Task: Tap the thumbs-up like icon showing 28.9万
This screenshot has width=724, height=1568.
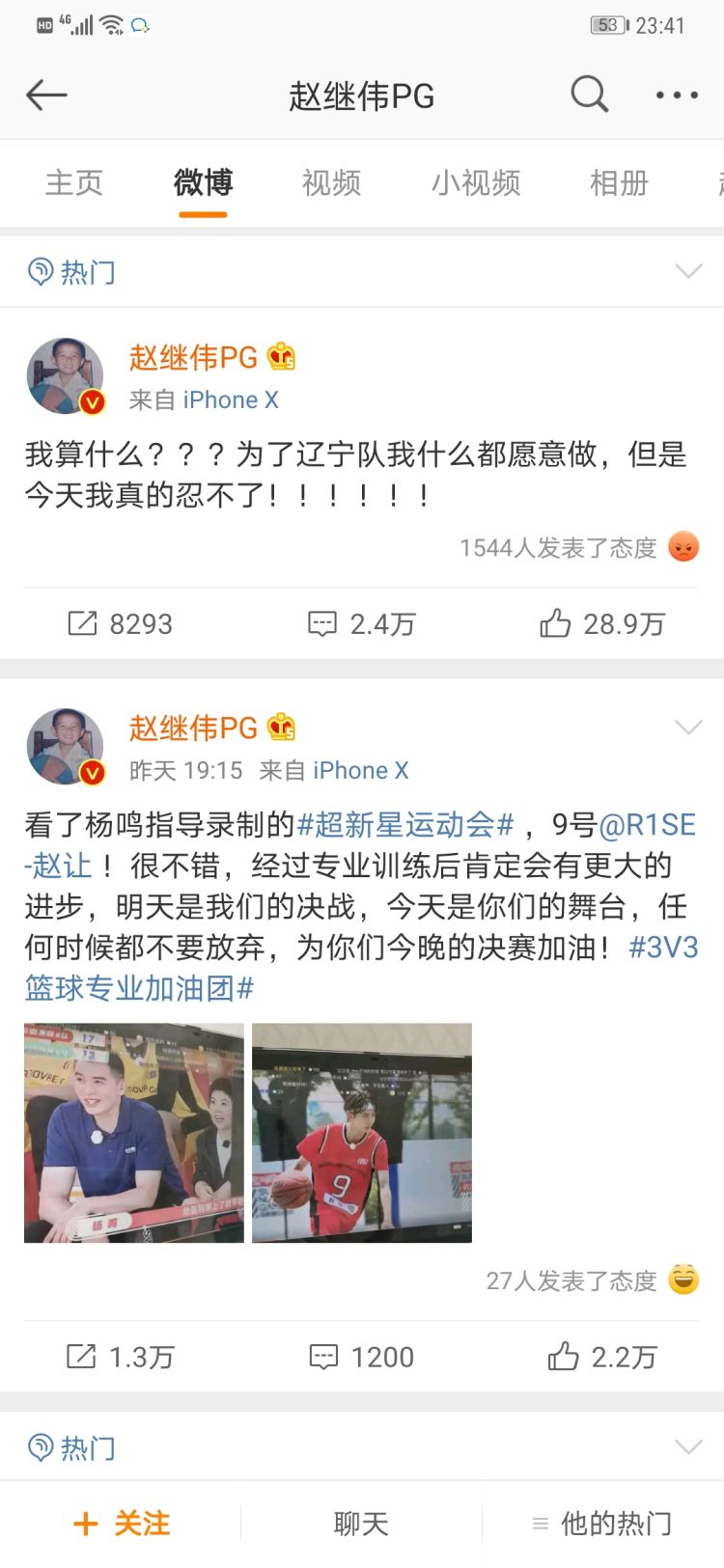Action: [557, 623]
